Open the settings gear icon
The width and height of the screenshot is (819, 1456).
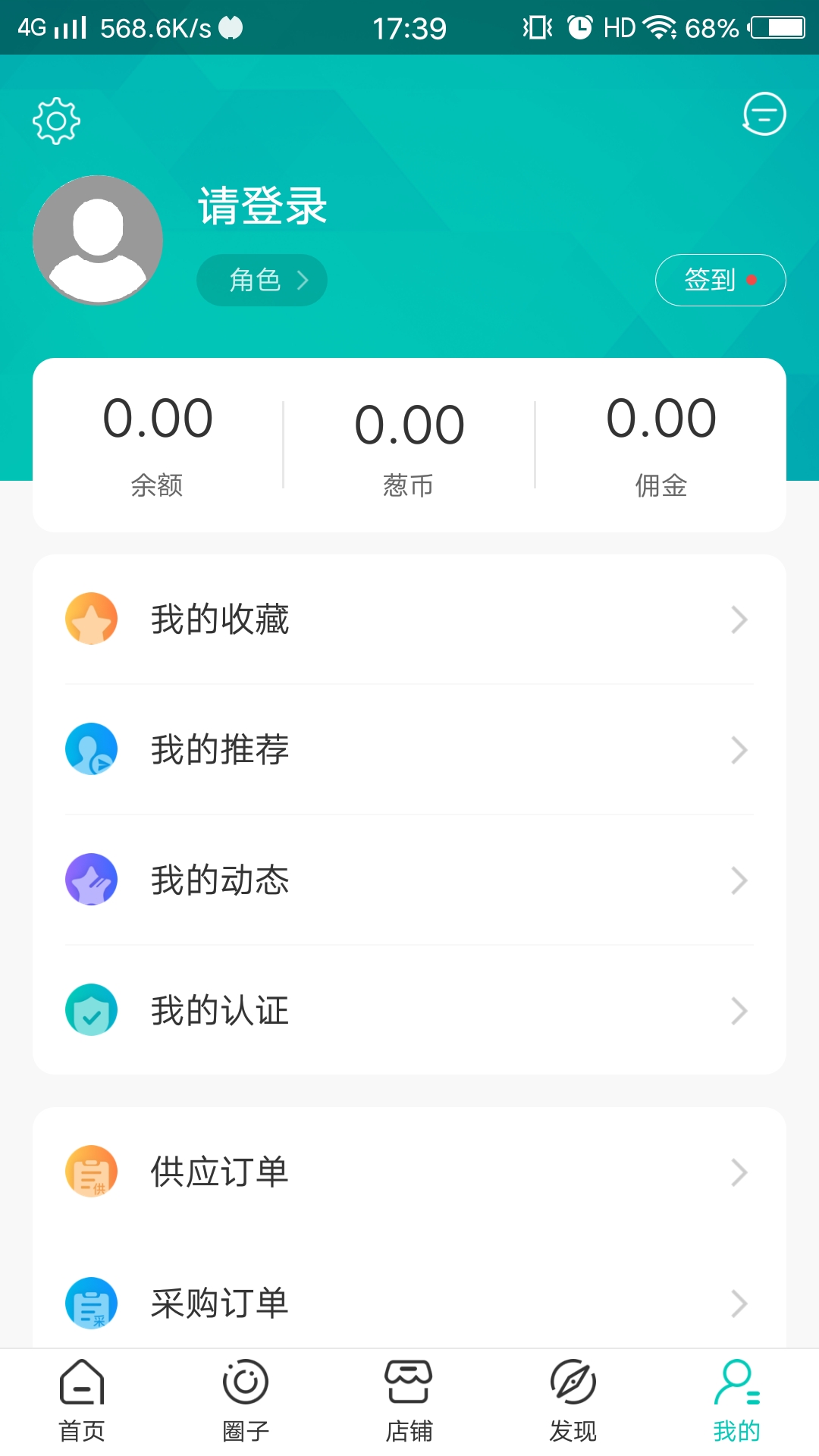54,120
